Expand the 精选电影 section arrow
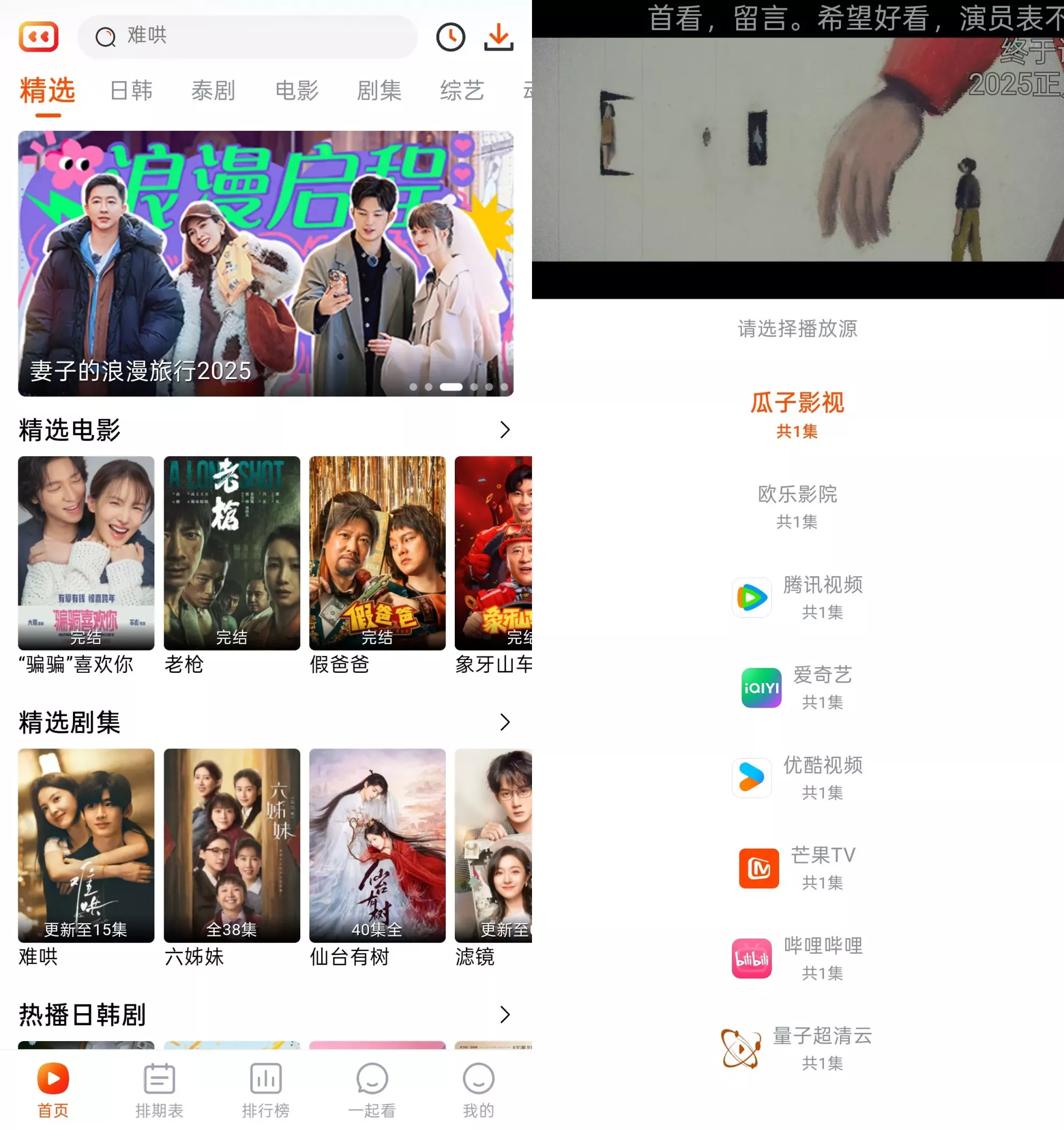 (505, 430)
